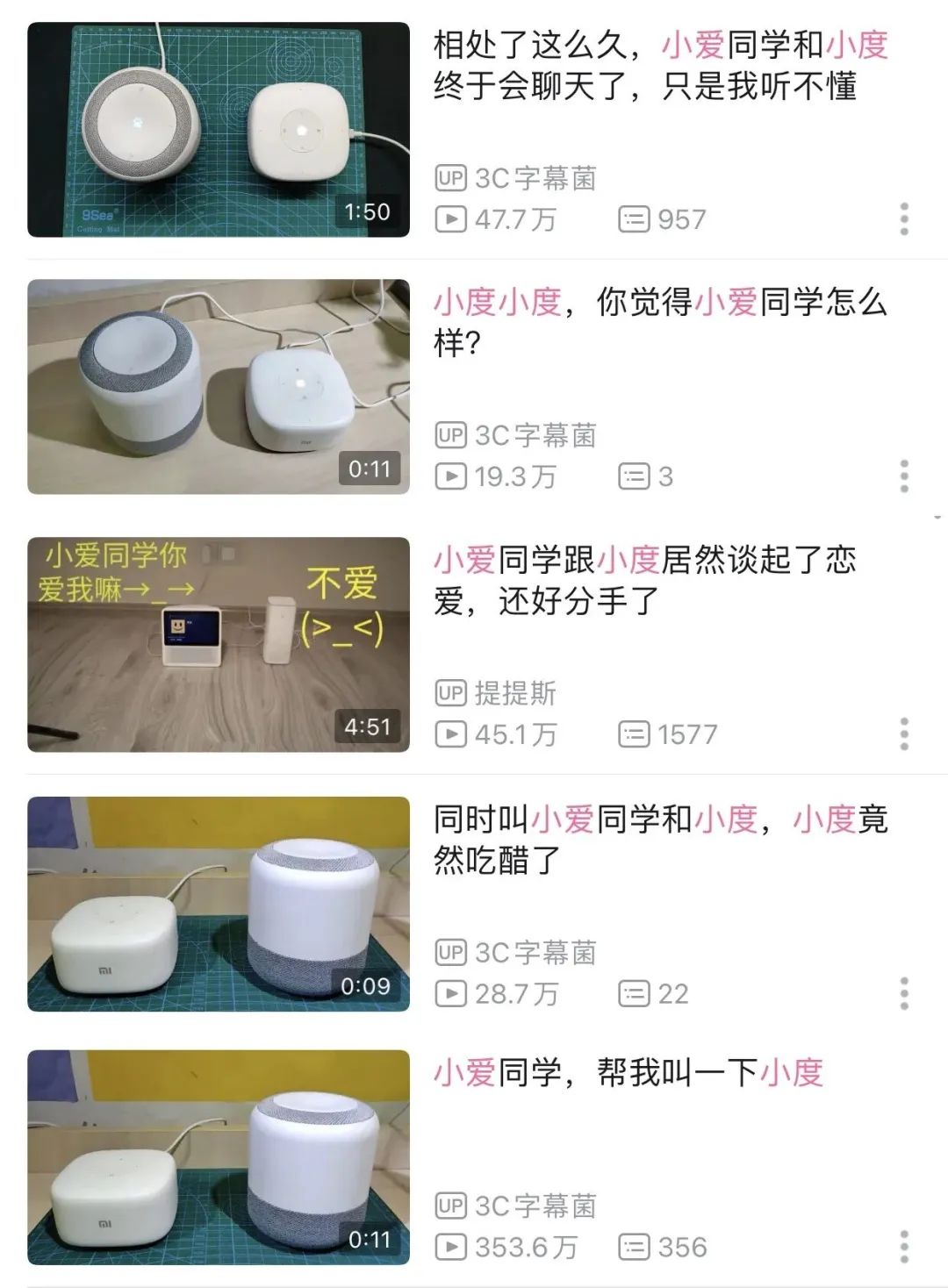This screenshot has width=948, height=1288.
Task: Open the video title '小爱同学跟小度居然谈起了恋爱'
Action: [644, 580]
